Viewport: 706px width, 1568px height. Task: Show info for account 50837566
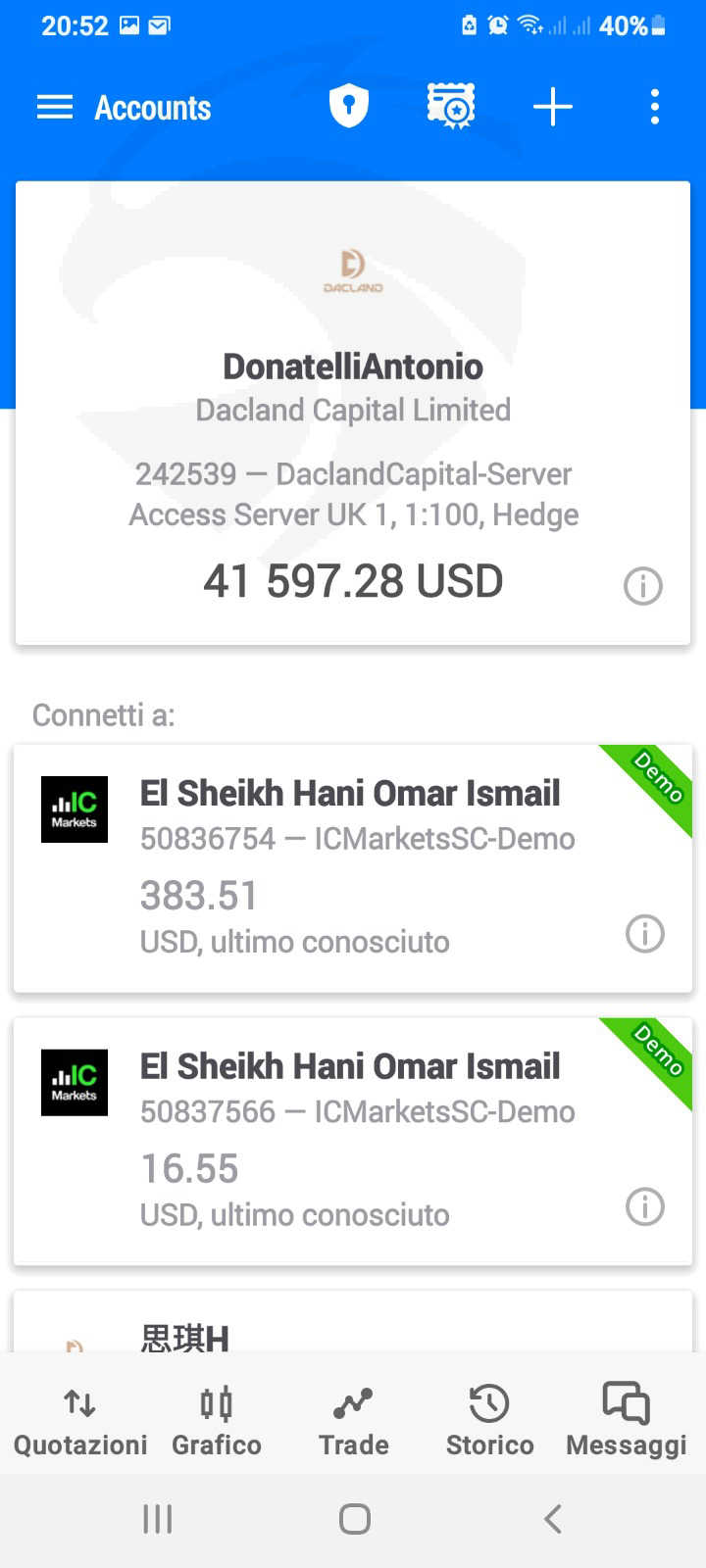pos(644,1206)
